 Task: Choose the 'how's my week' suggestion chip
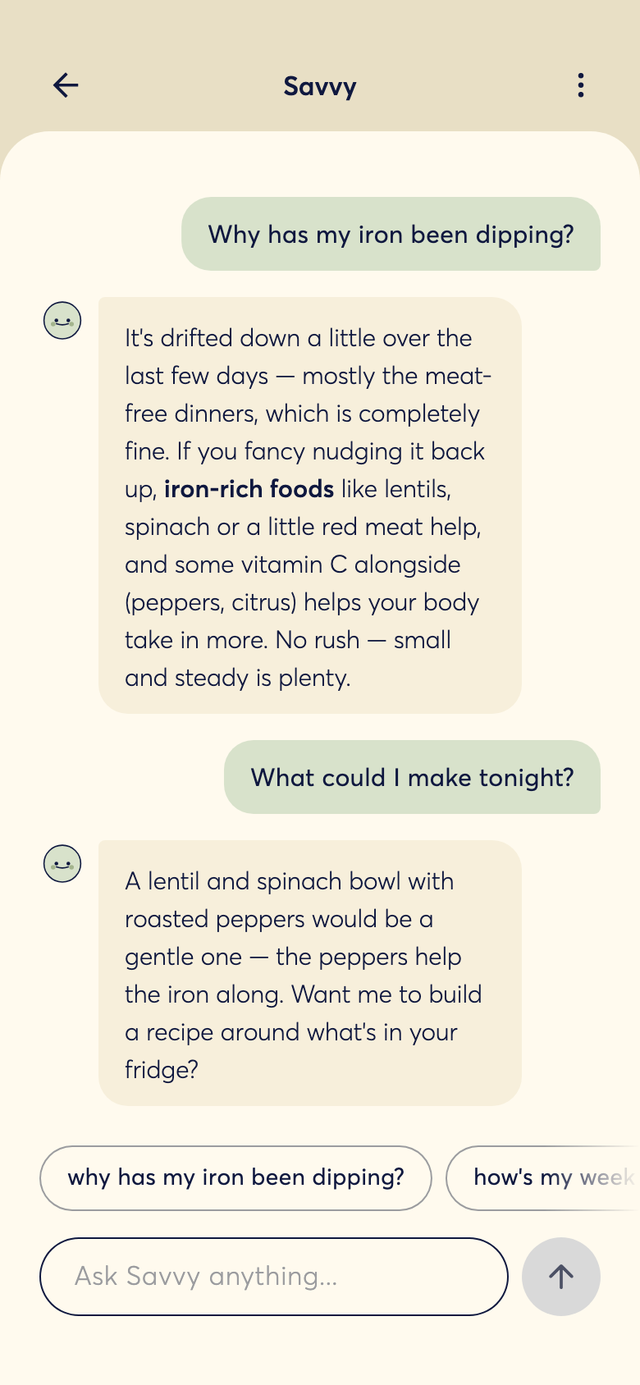pyautogui.click(x=543, y=1178)
